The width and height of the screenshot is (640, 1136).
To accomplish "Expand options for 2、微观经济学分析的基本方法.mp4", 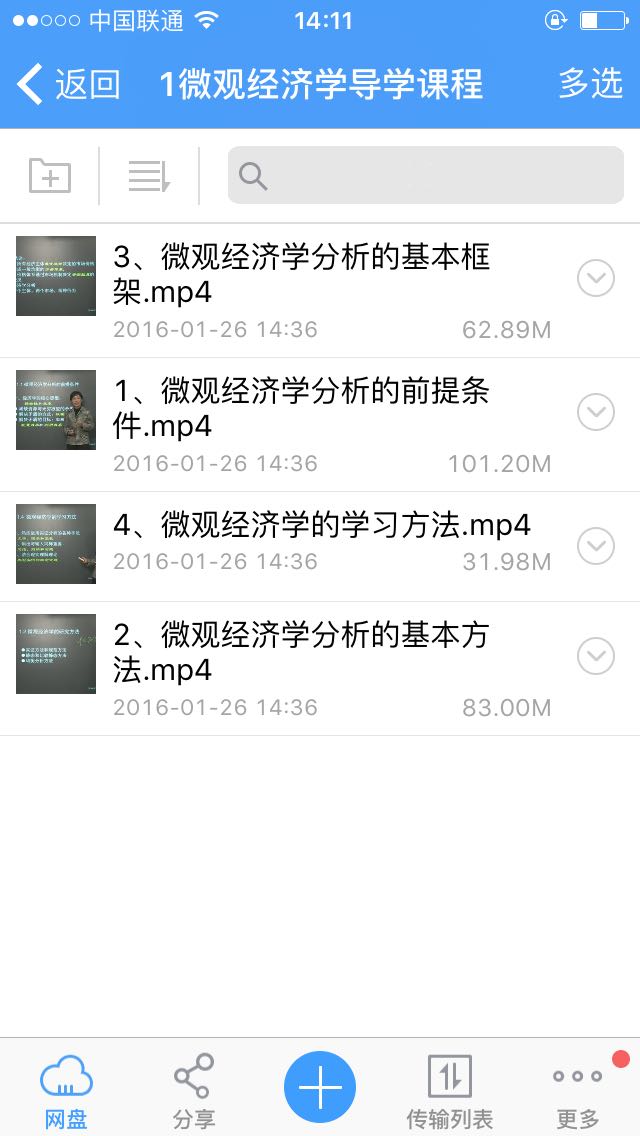I will click(596, 656).
